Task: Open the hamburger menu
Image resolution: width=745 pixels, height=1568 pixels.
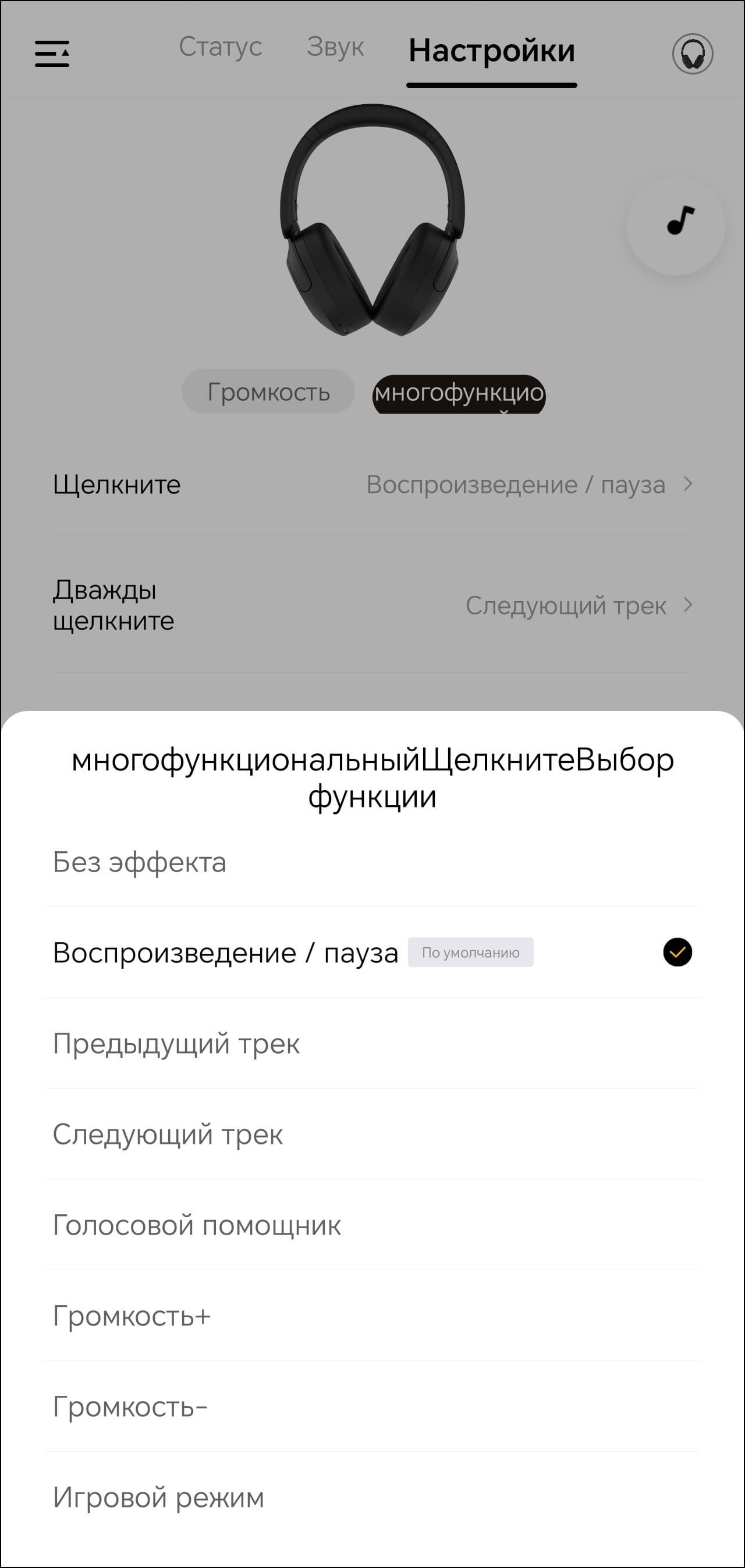Action: coord(52,54)
